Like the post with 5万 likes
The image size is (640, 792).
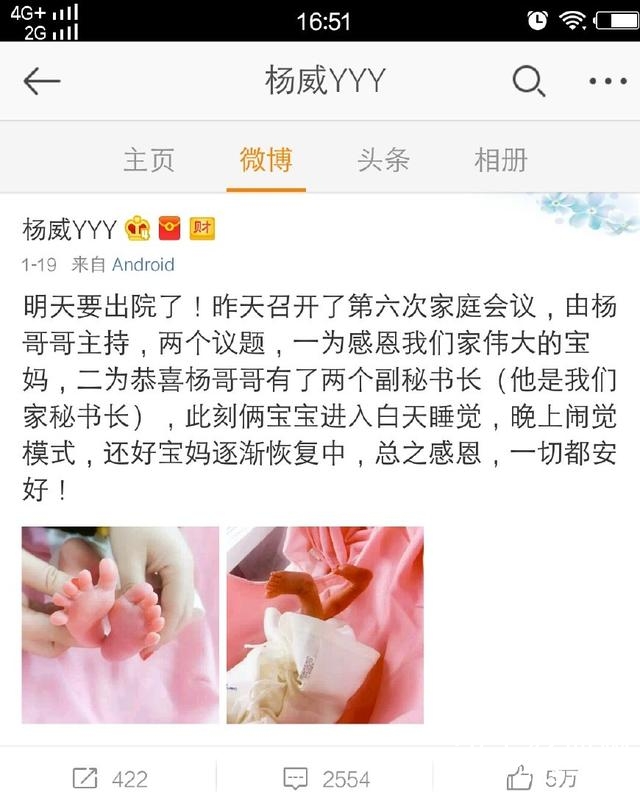click(x=541, y=778)
